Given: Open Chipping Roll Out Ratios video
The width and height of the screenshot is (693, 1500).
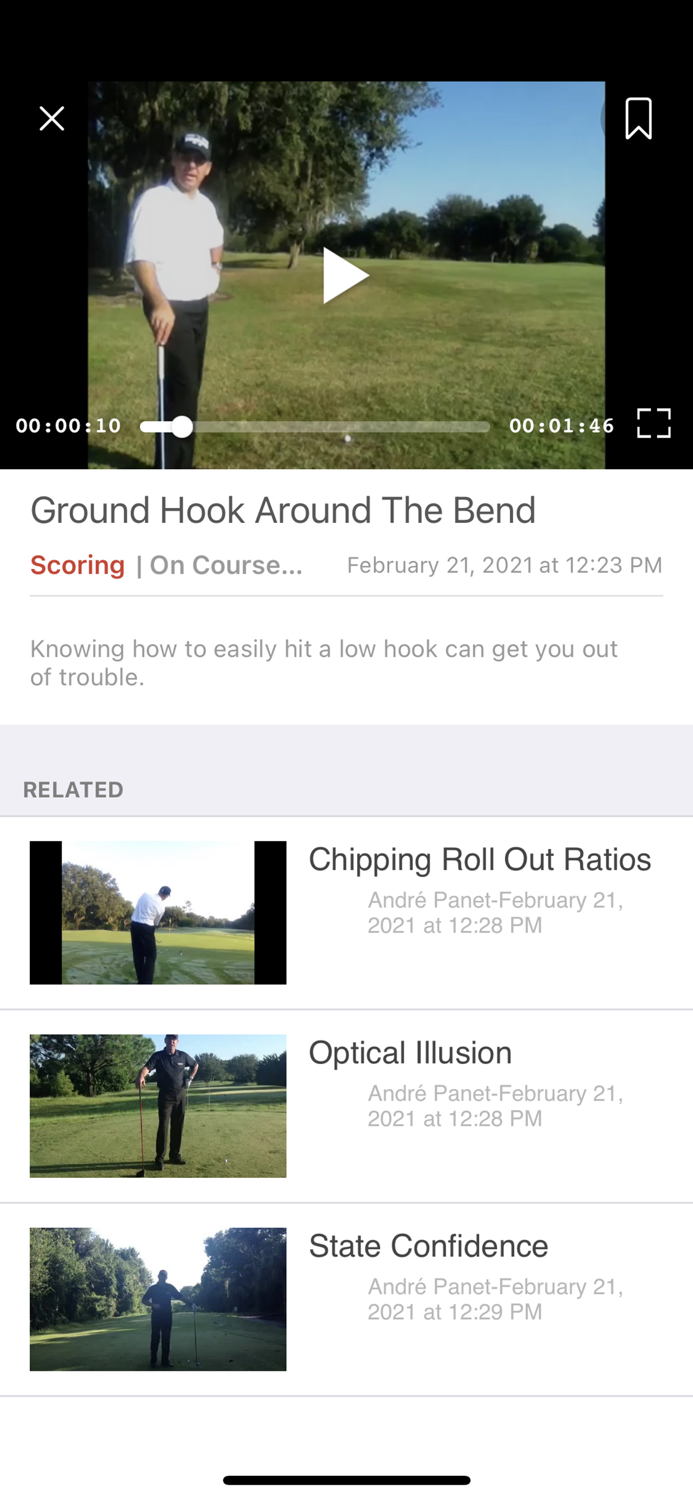Looking at the screenshot, I should tap(479, 860).
